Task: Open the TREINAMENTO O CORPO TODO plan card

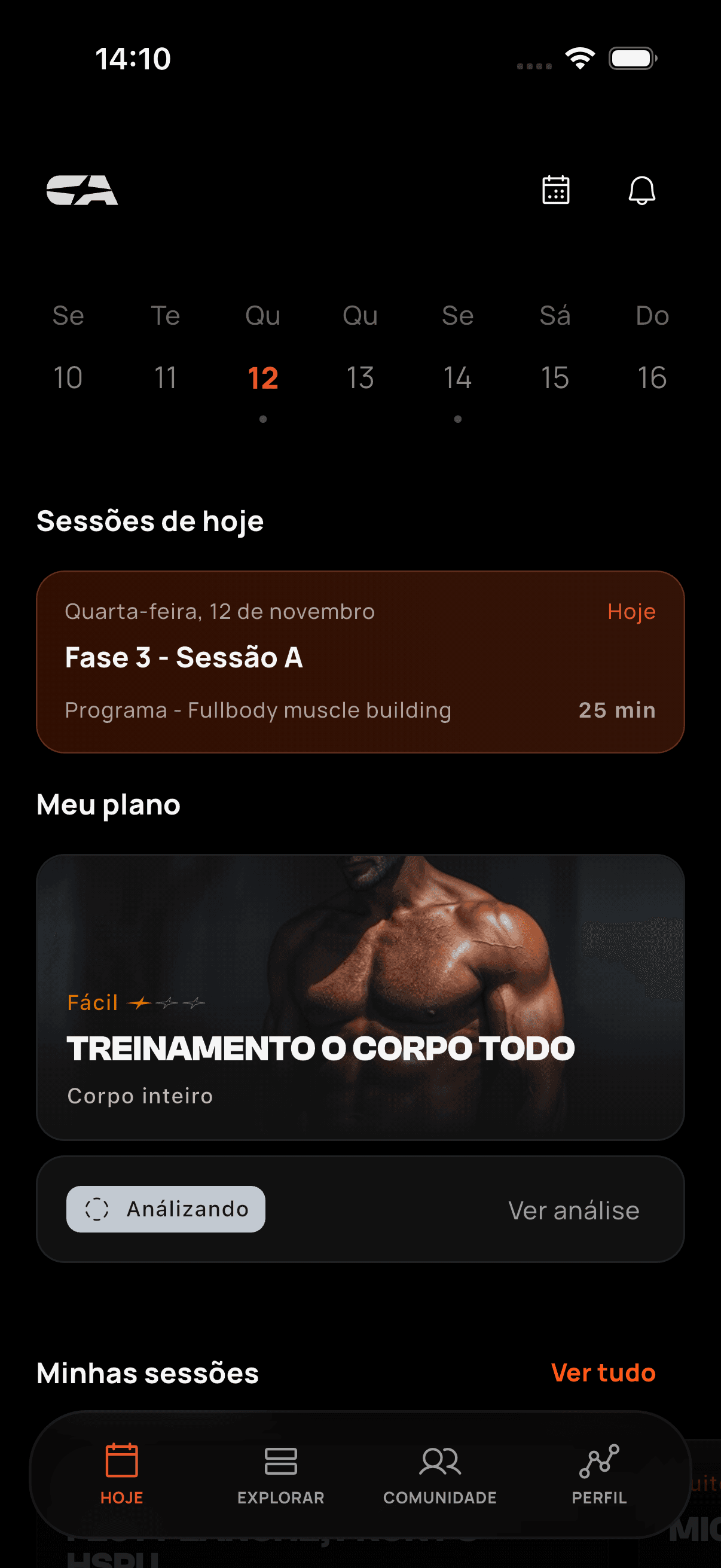Action: coord(360,998)
